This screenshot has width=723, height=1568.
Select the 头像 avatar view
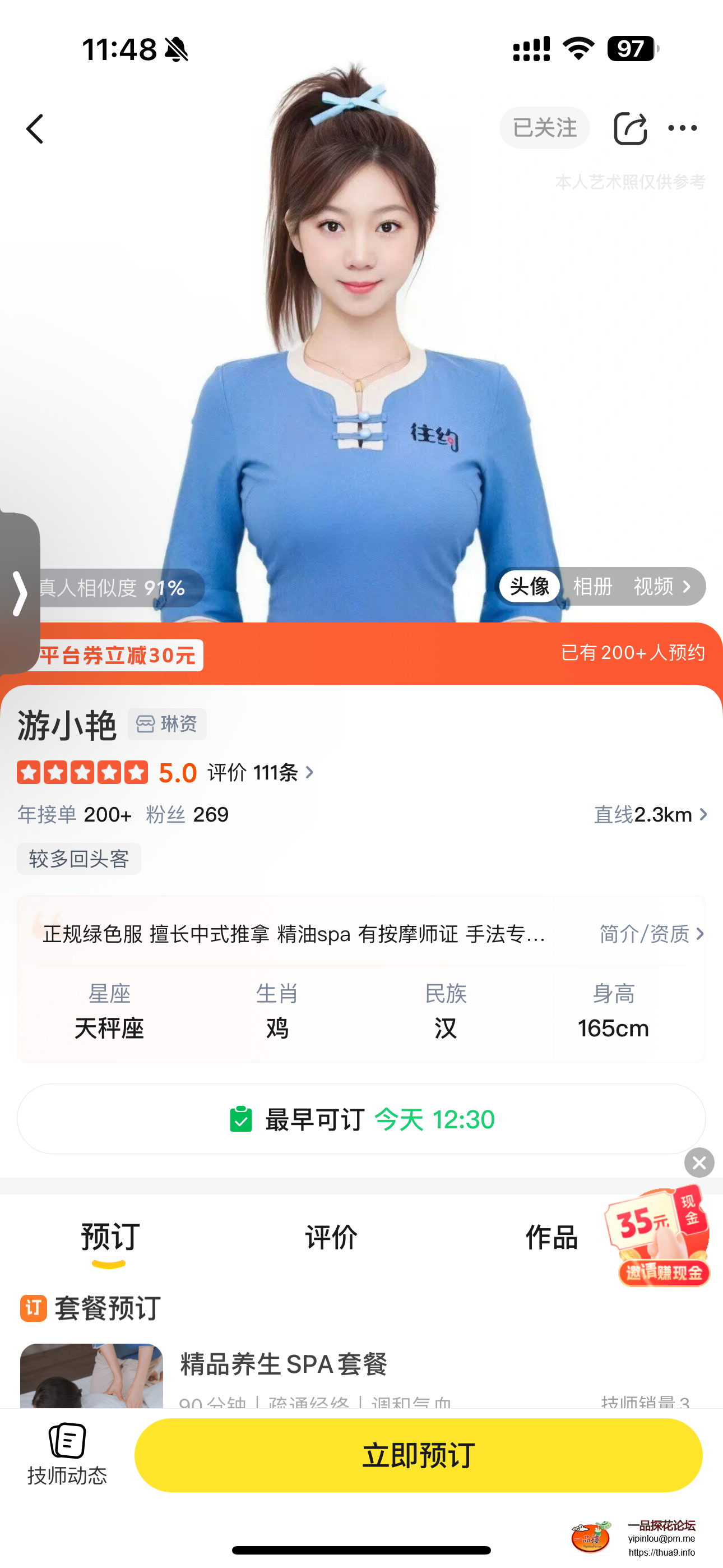pos(529,587)
